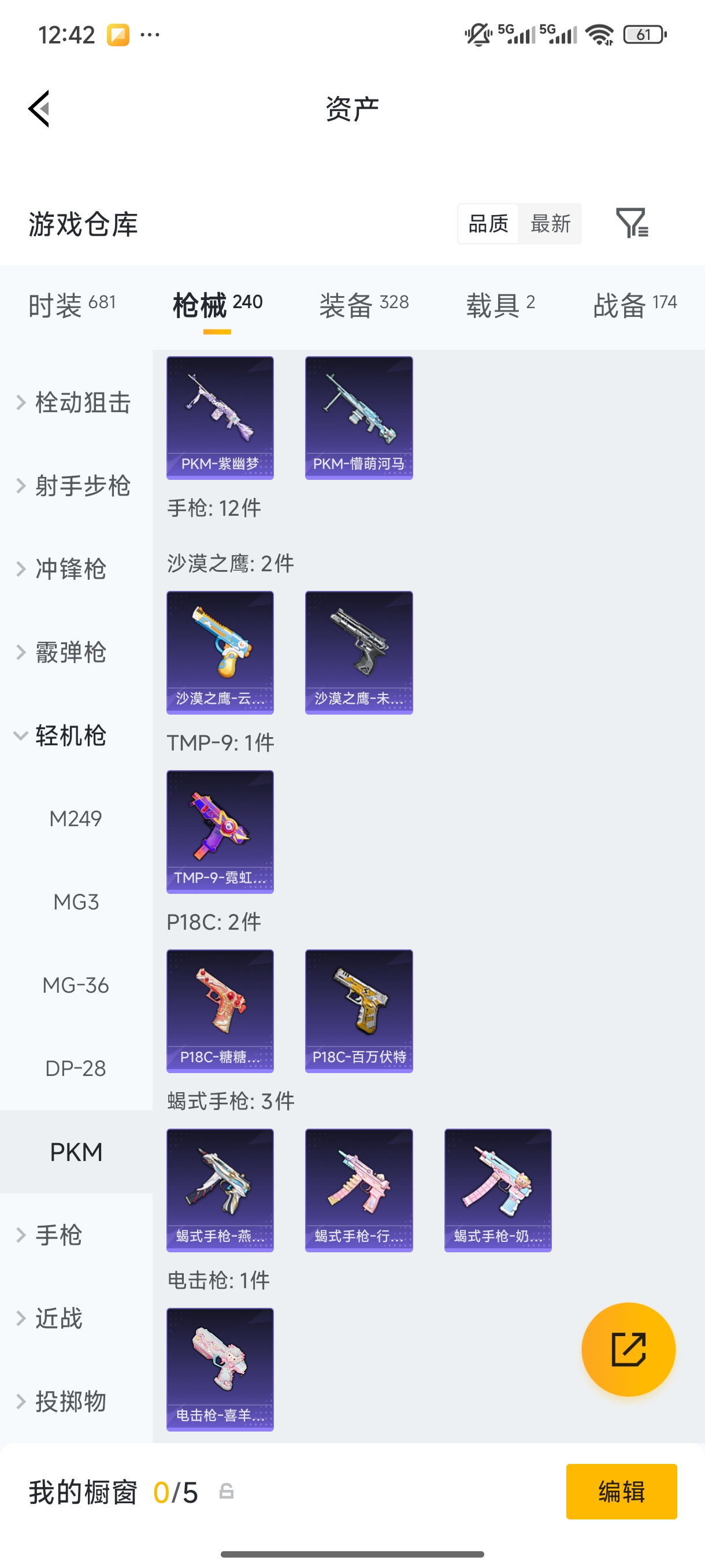Open the filter icon at top right
The width and height of the screenshot is (705, 1568).
pos(633,224)
